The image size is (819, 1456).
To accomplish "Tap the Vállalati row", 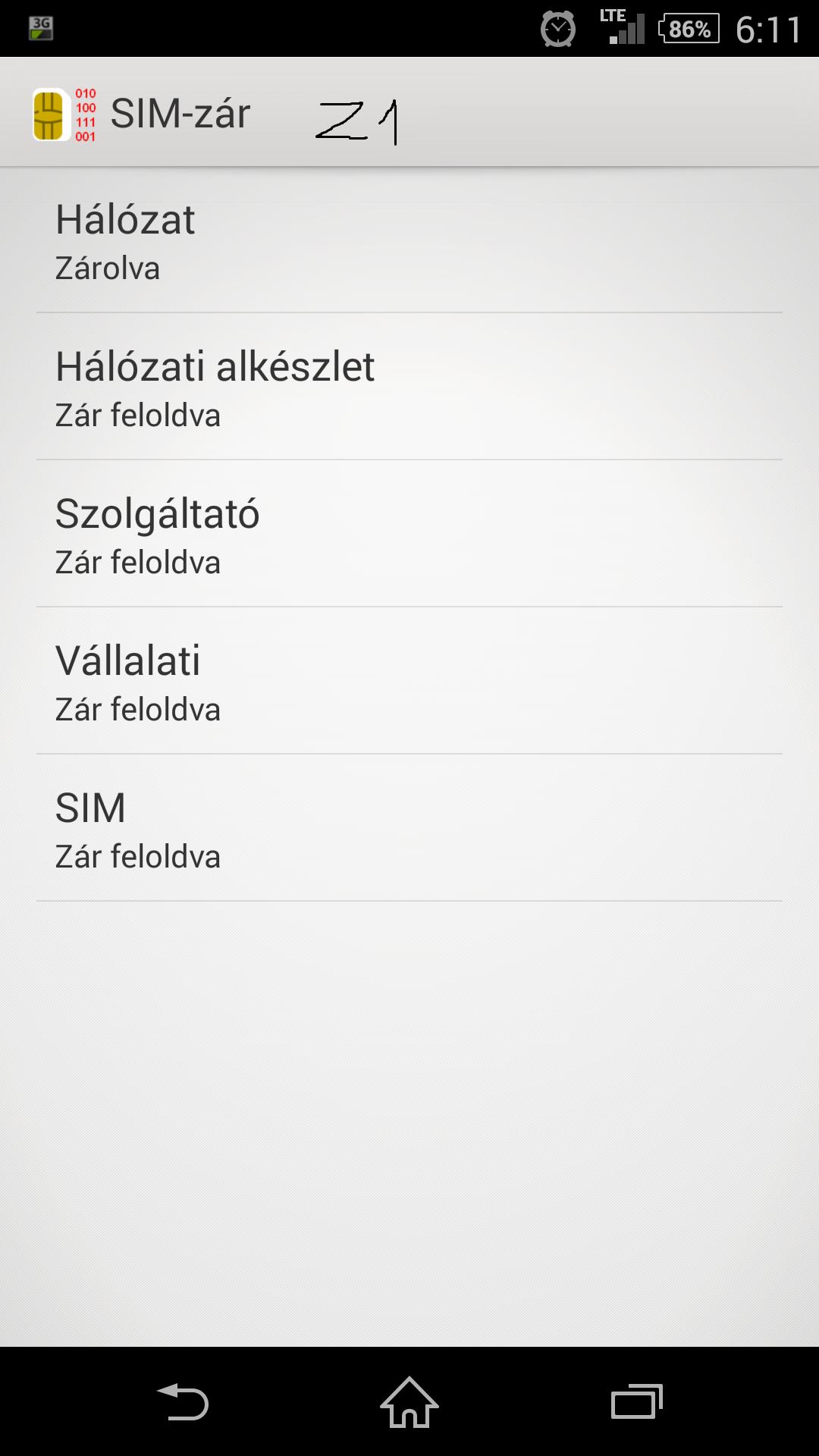I will [409, 681].
